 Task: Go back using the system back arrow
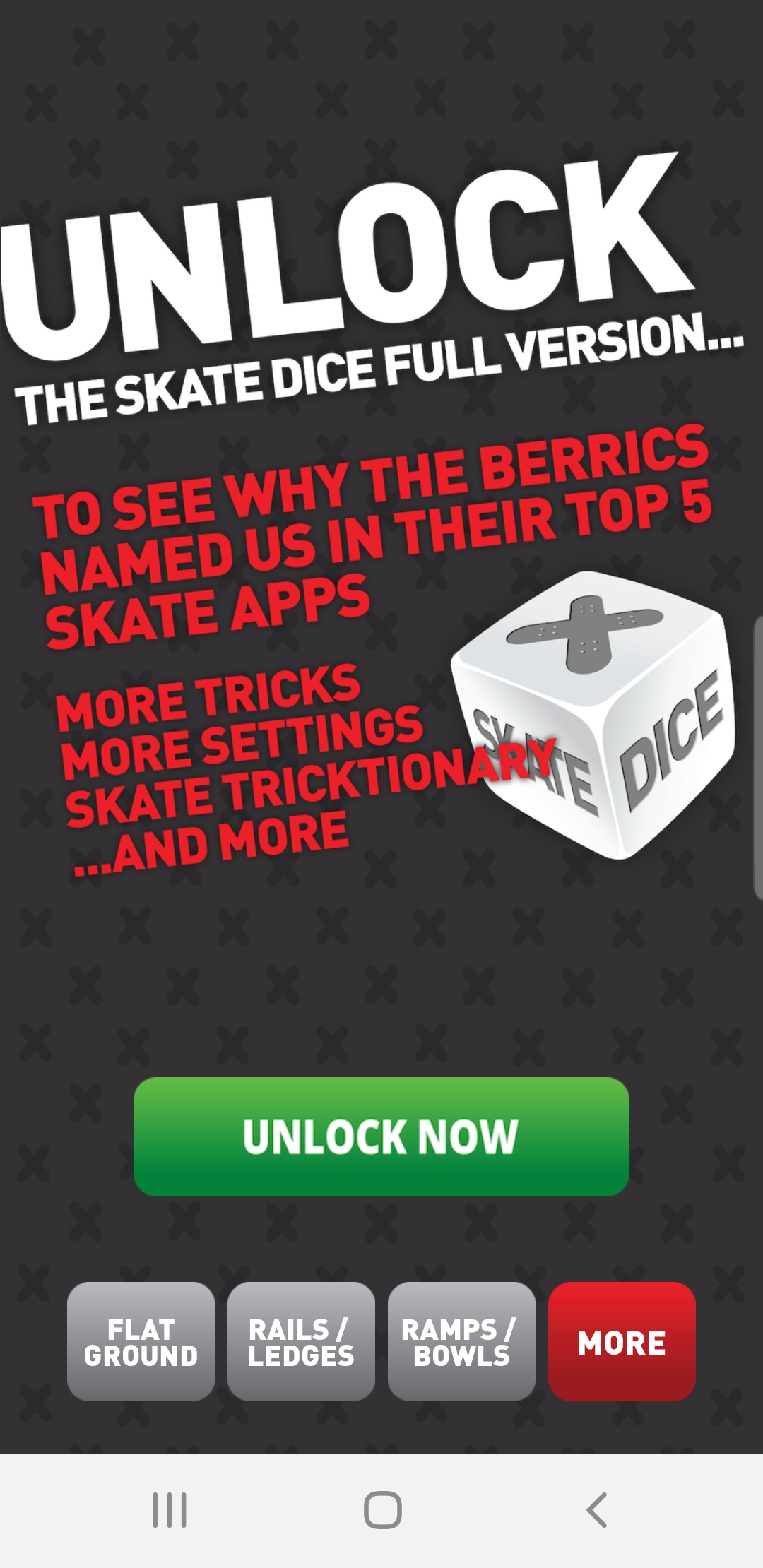click(x=597, y=1510)
